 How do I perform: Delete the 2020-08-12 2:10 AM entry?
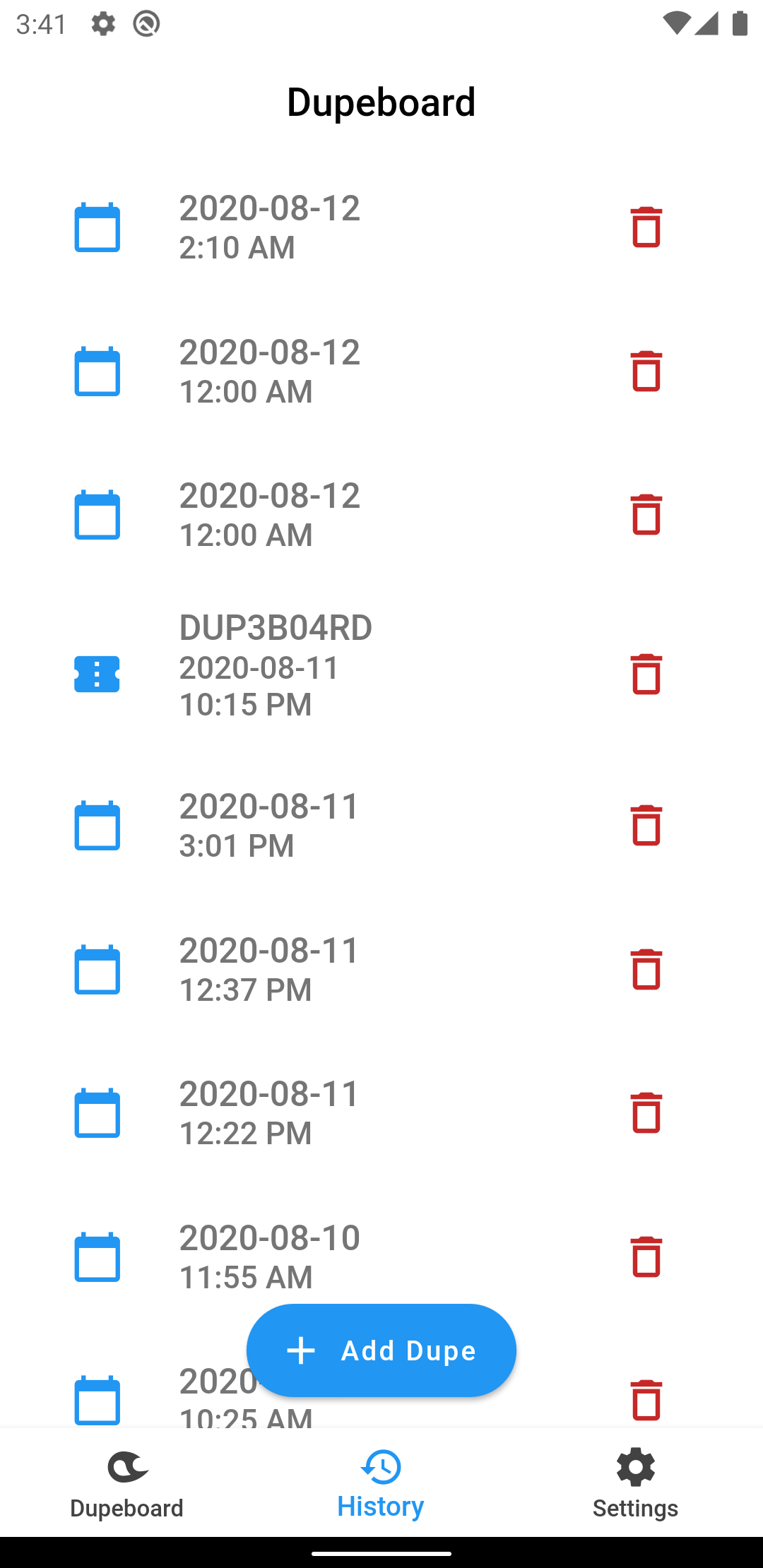pyautogui.click(x=646, y=227)
